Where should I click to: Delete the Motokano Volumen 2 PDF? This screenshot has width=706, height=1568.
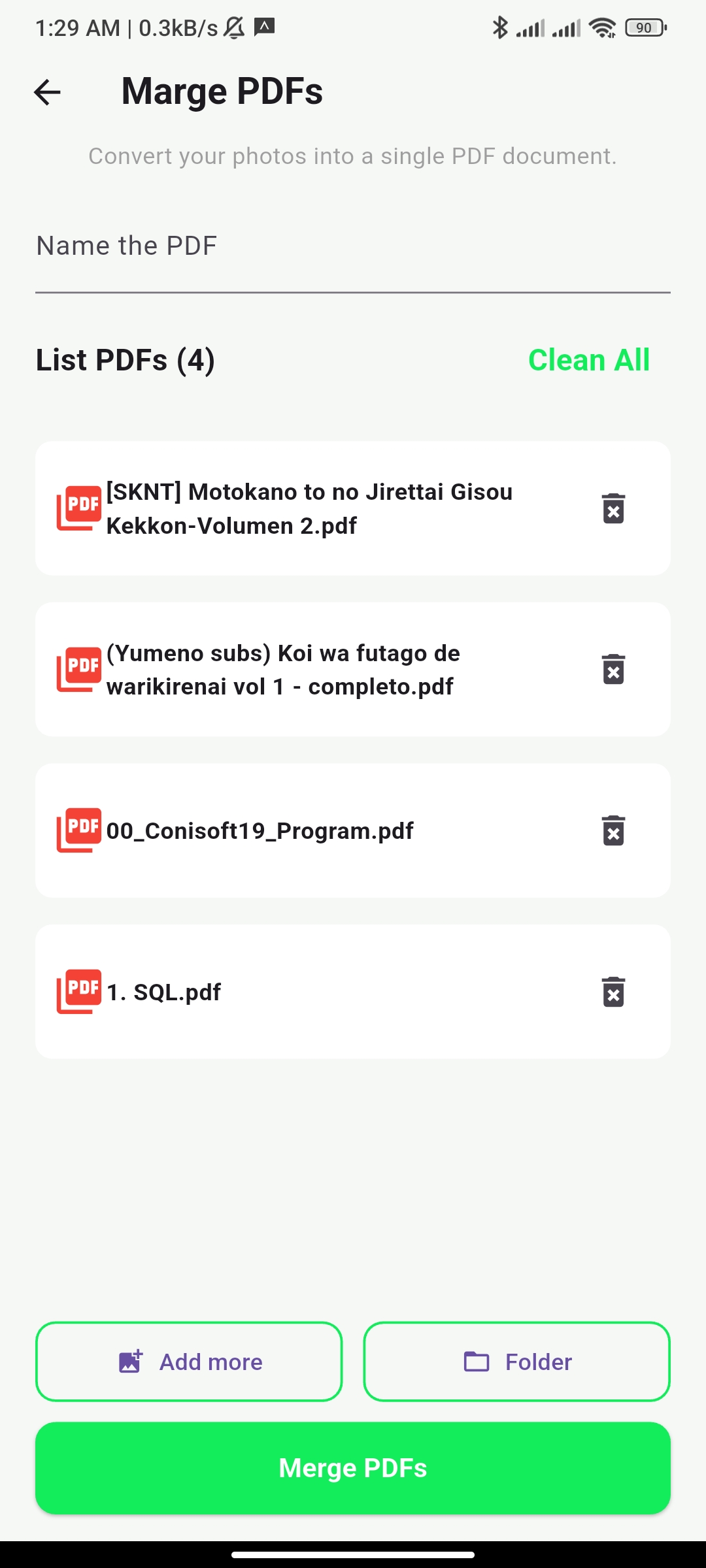point(613,508)
